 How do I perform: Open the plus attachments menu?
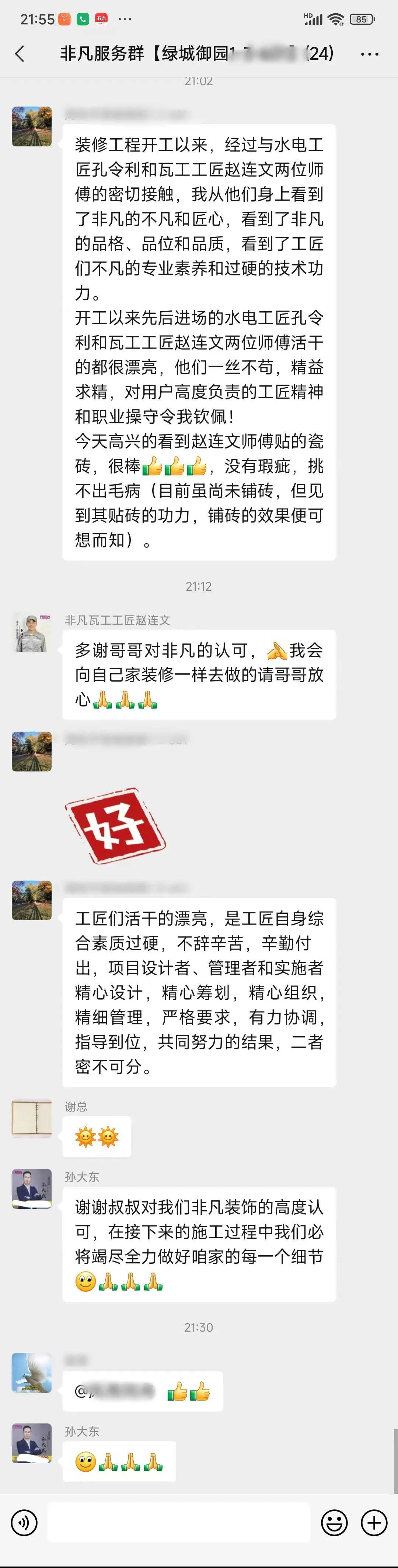tap(374, 1522)
